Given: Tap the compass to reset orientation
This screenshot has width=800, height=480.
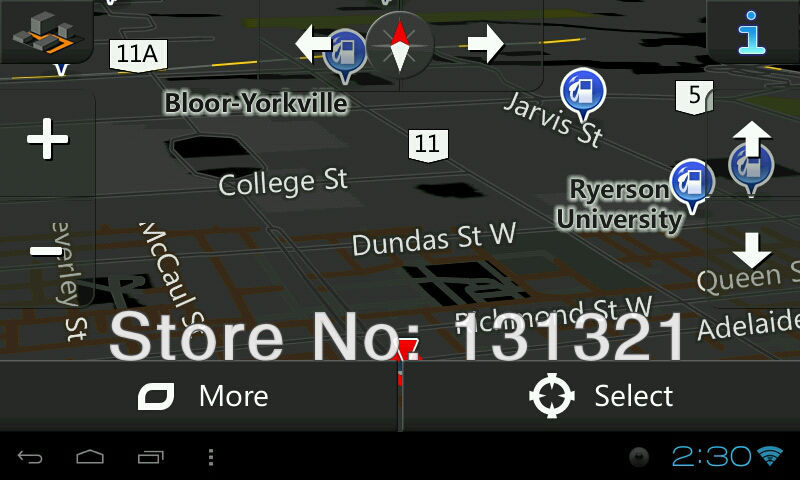Looking at the screenshot, I should (x=400, y=45).
